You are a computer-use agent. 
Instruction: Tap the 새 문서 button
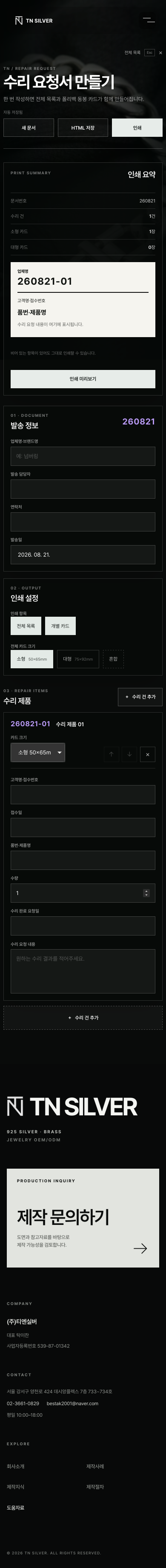click(x=29, y=128)
